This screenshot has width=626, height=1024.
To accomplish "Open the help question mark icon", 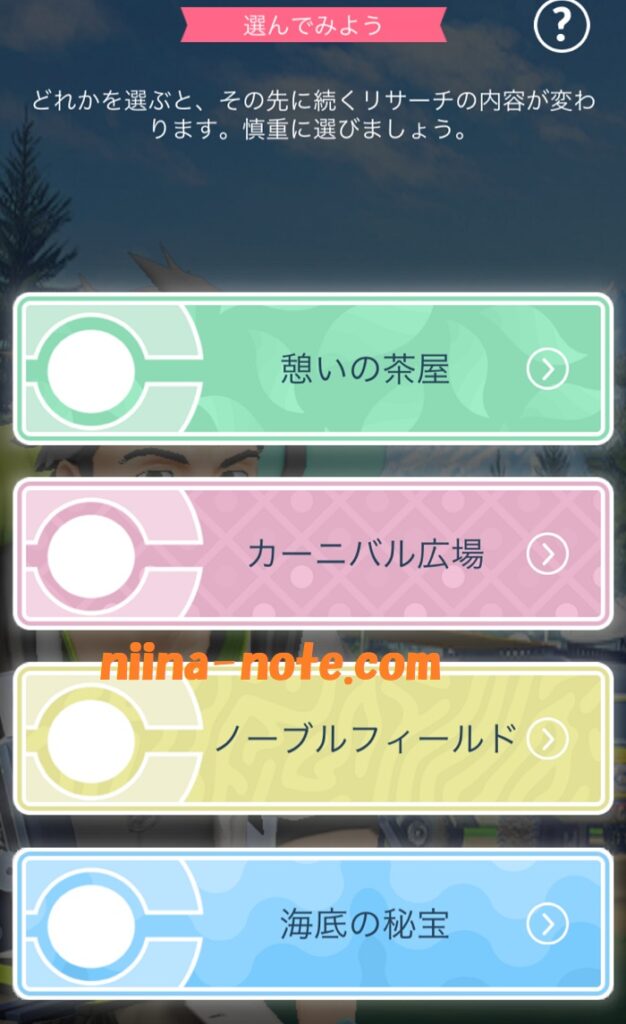I will pos(562,27).
